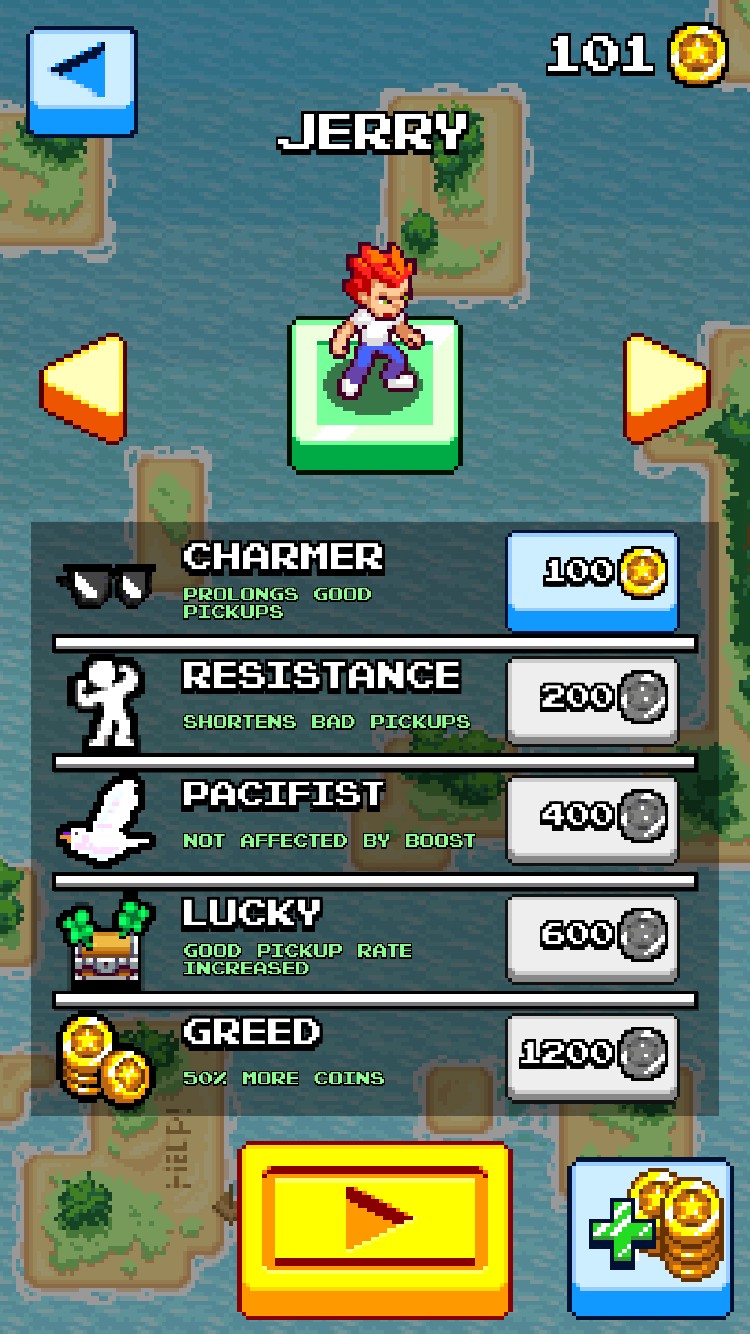Screen dimensions: 750x1334
Task: Tap the 200 coin Resistance price button
Action: pos(592,698)
